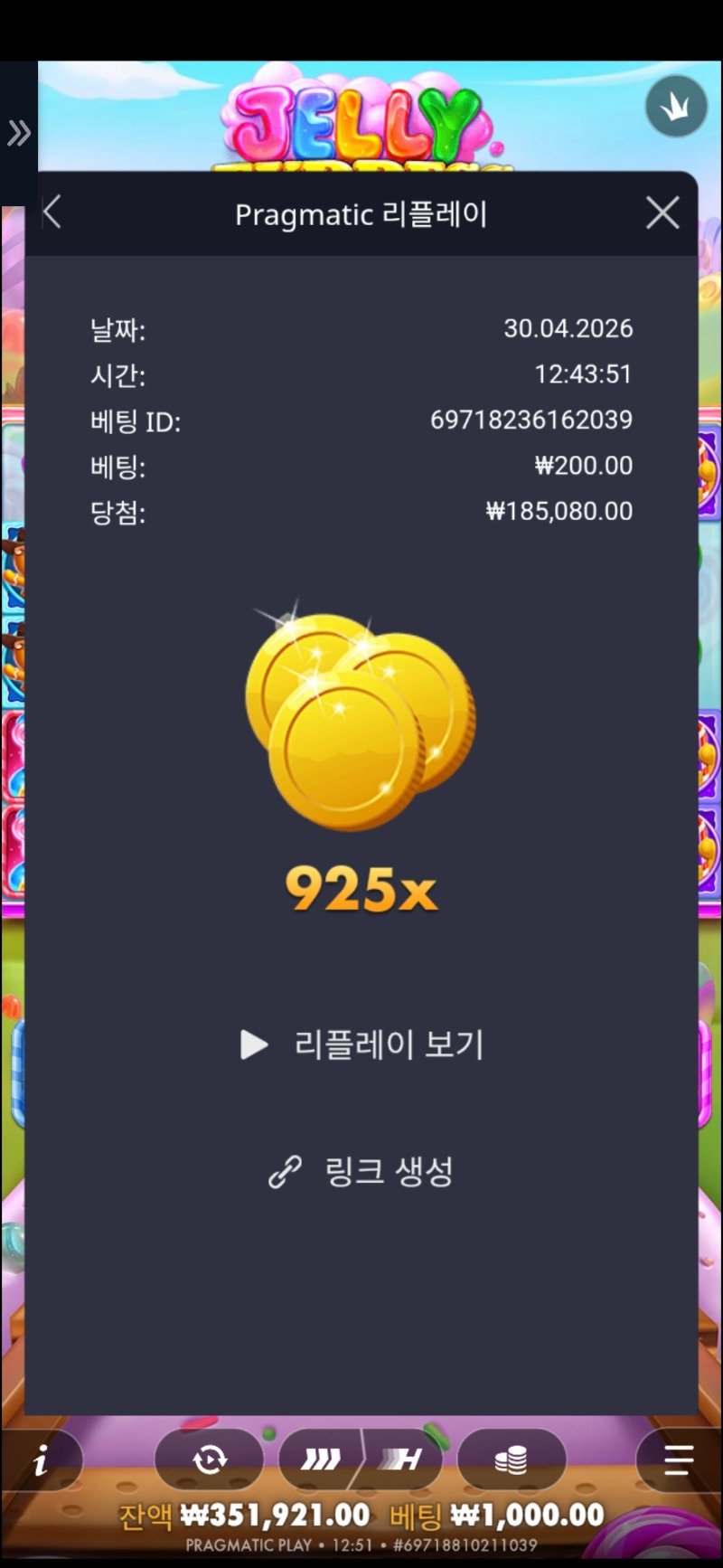The height and width of the screenshot is (1568, 723).
Task: Open the autoplay spin settings
Action: click(210, 1459)
